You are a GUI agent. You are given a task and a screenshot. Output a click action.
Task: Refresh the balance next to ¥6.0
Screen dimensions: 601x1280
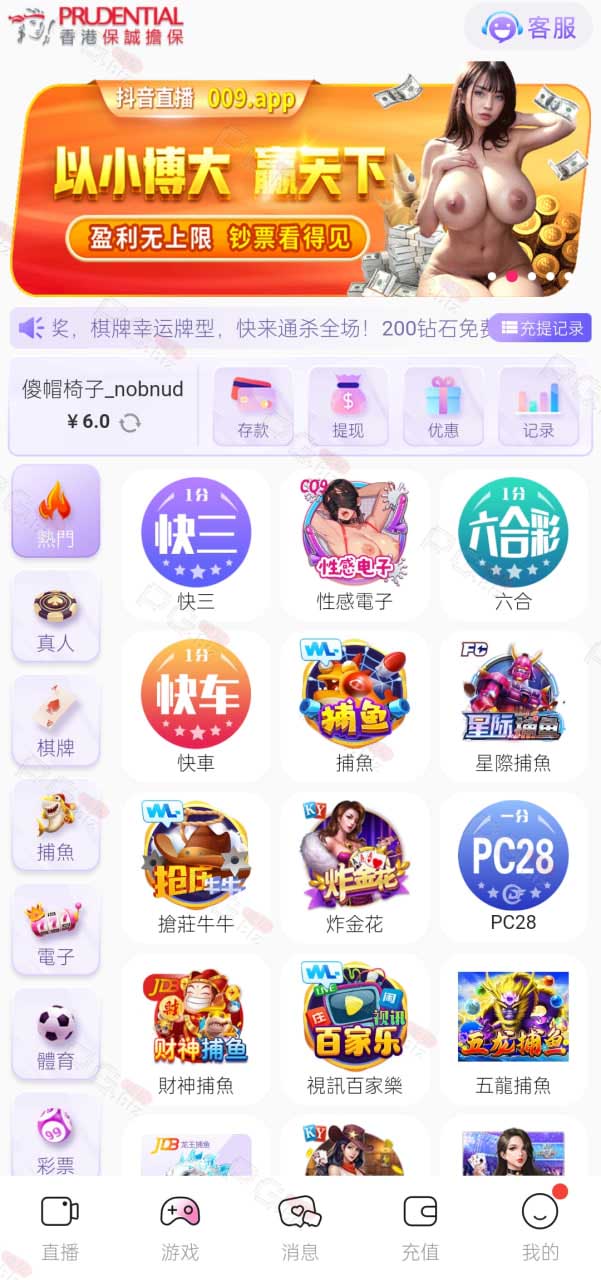130,422
